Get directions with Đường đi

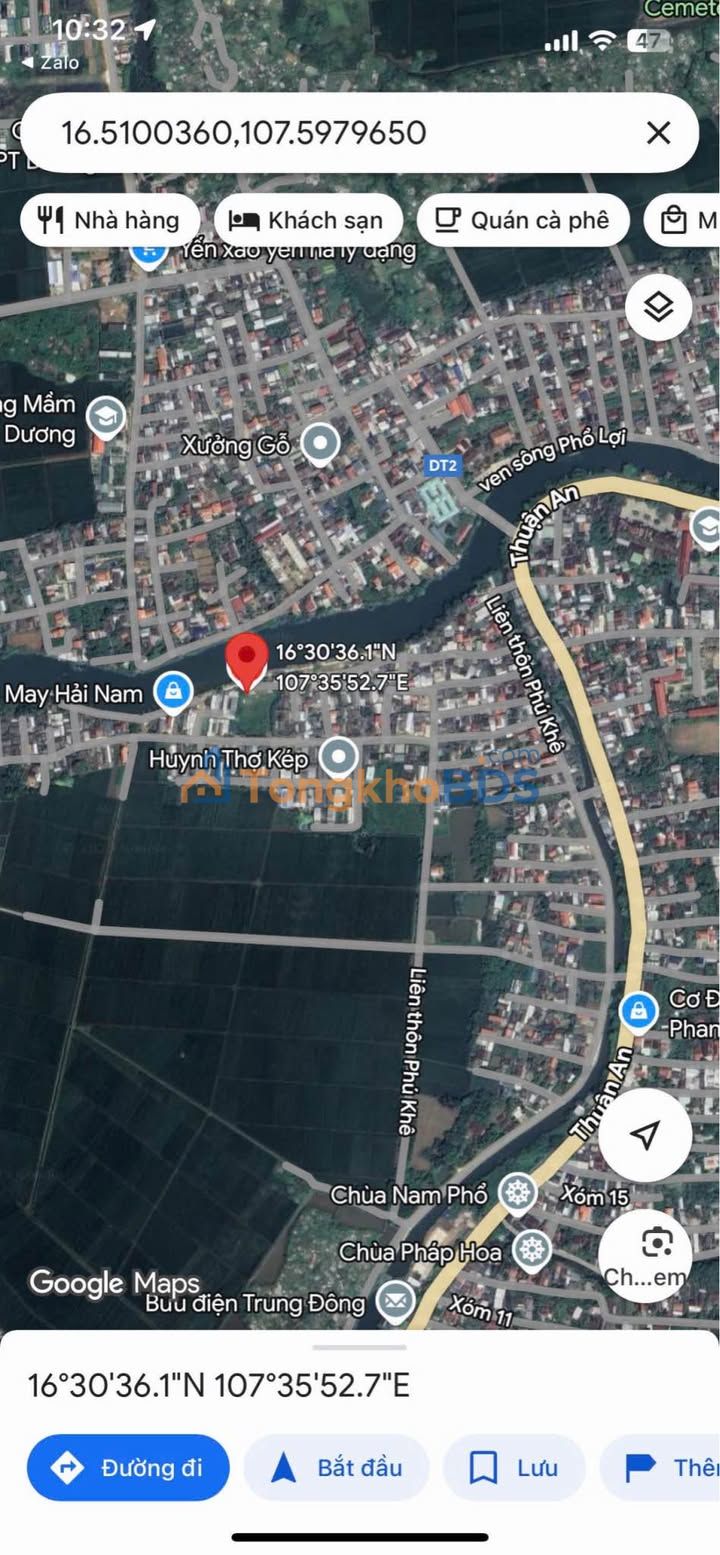coord(128,1467)
